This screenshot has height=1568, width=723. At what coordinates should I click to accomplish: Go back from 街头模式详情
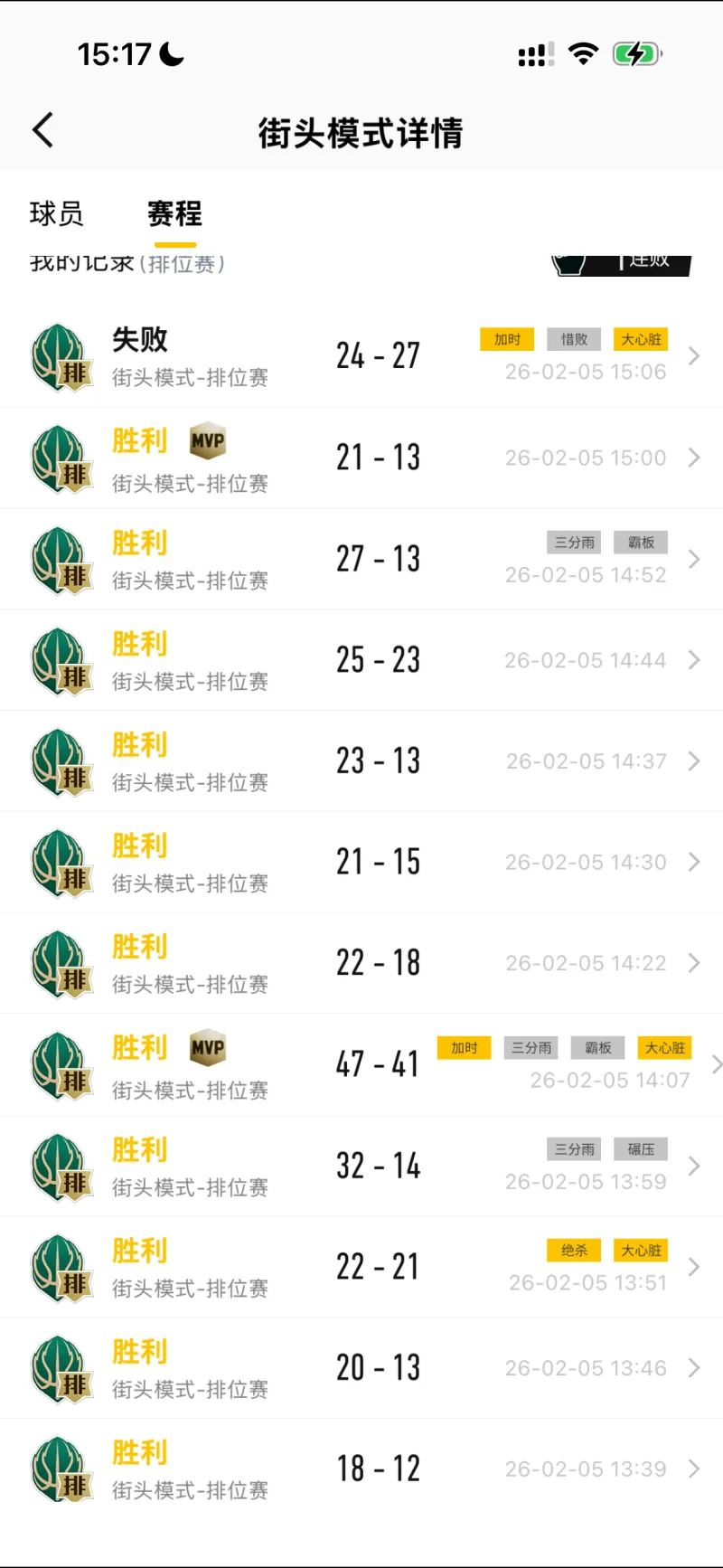[43, 131]
